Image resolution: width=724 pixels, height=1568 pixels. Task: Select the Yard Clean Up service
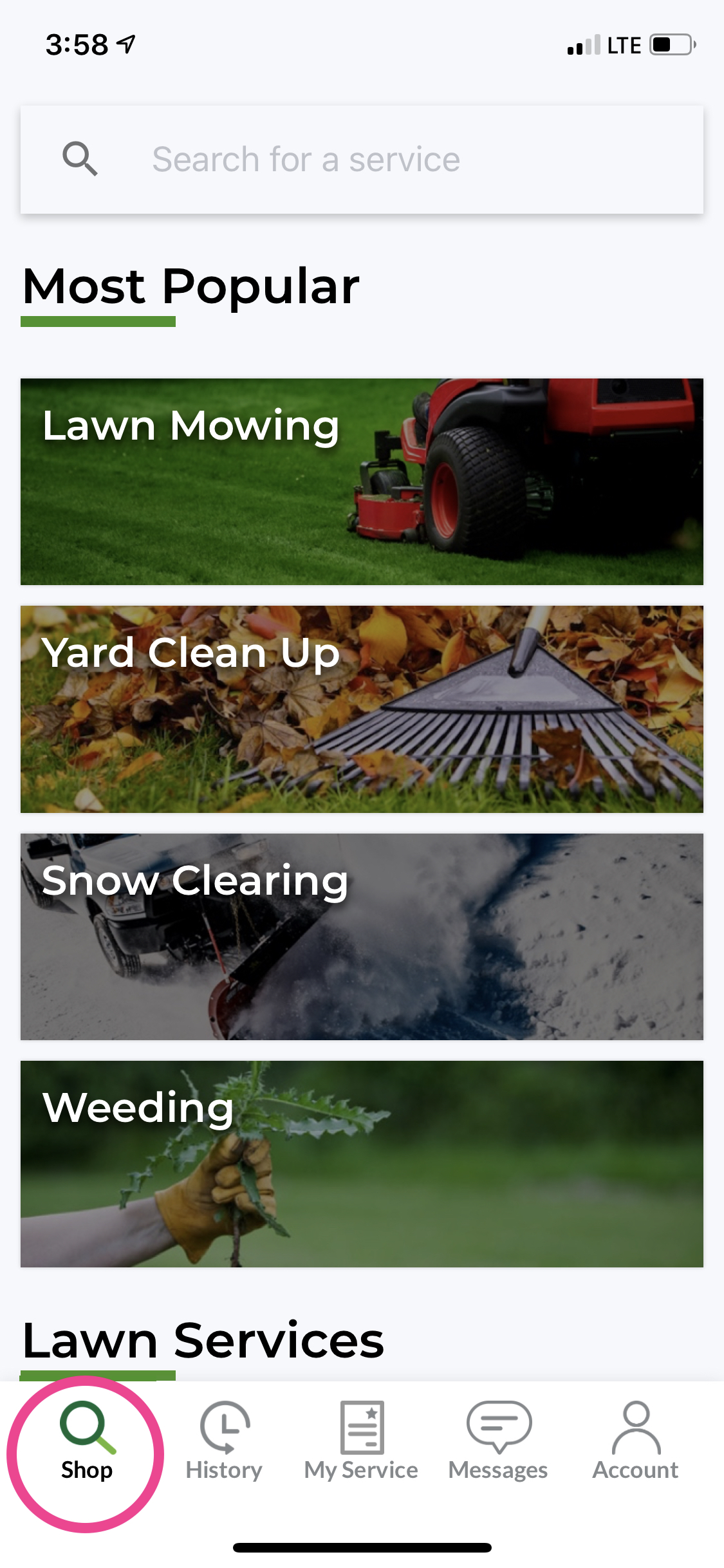point(362,709)
